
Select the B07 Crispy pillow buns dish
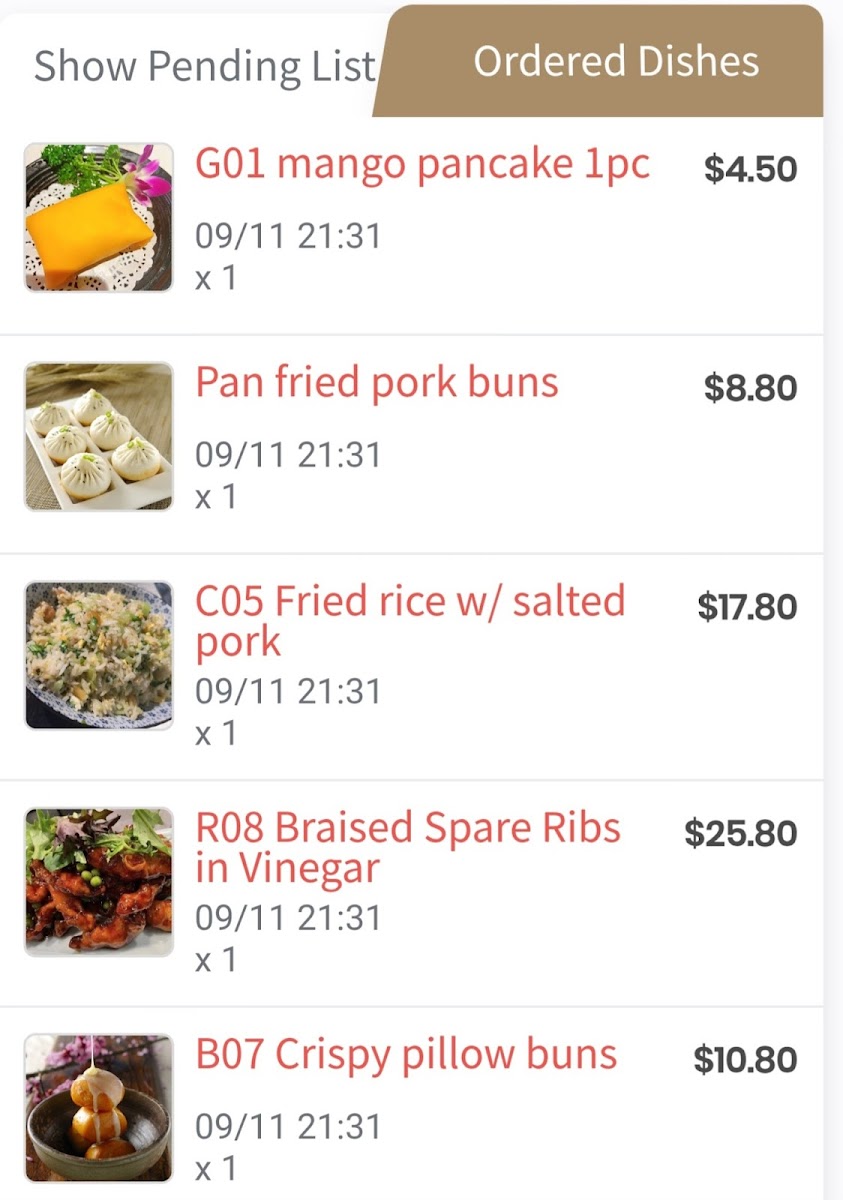pyautogui.click(x=405, y=1053)
